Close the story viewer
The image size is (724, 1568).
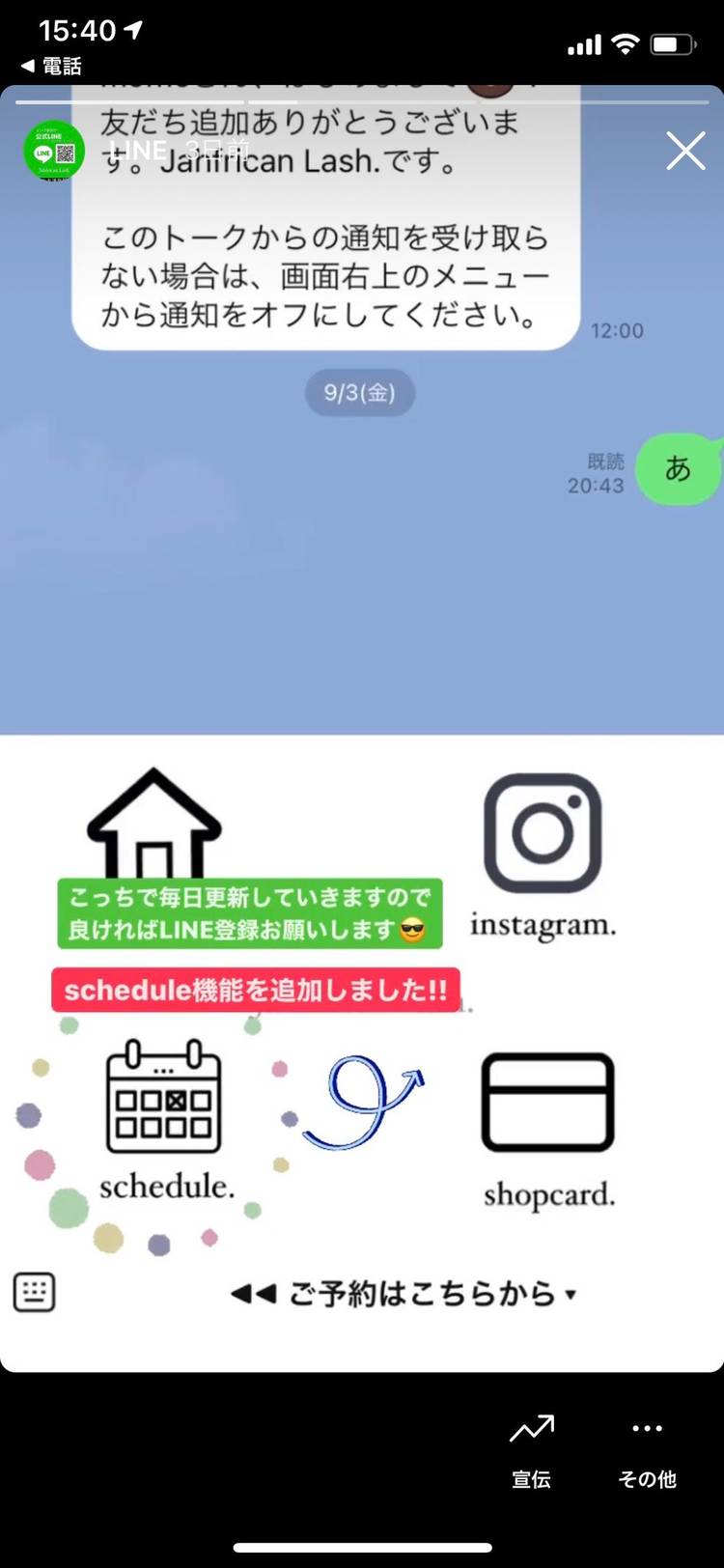685,152
